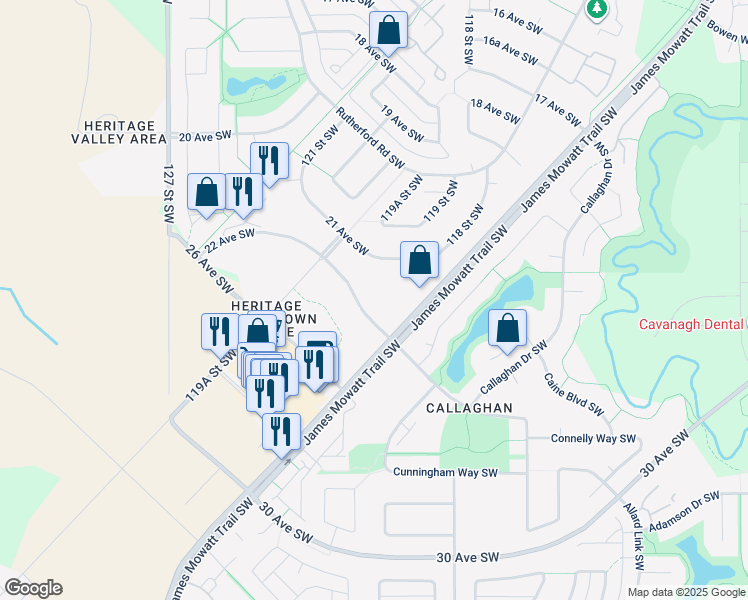Open the Cavanagh Dental place label

click(x=692, y=325)
